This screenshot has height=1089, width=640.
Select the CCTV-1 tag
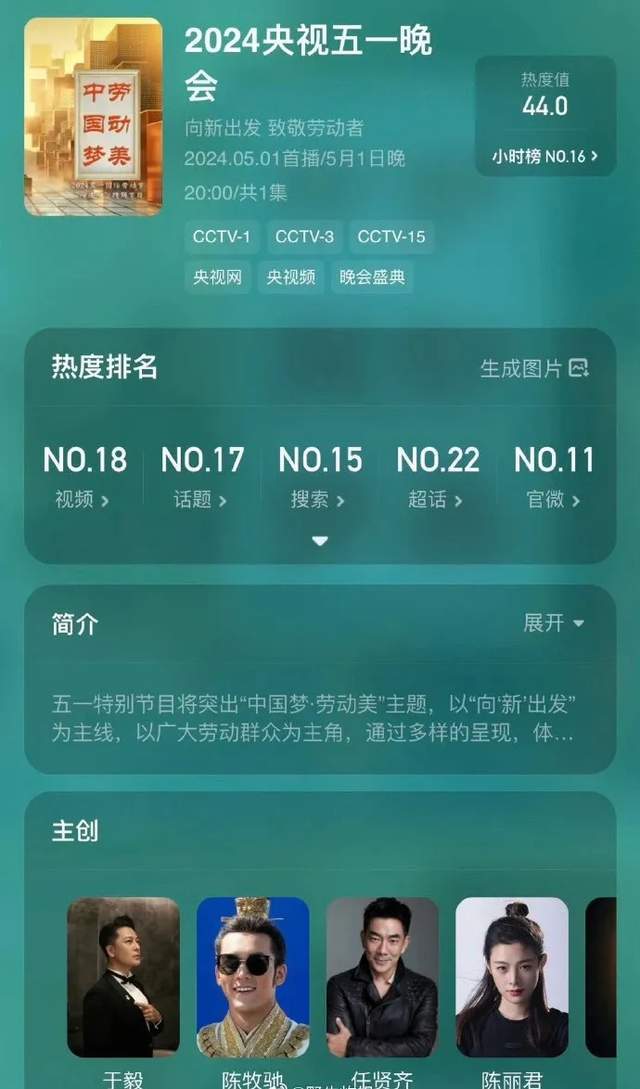coord(221,237)
